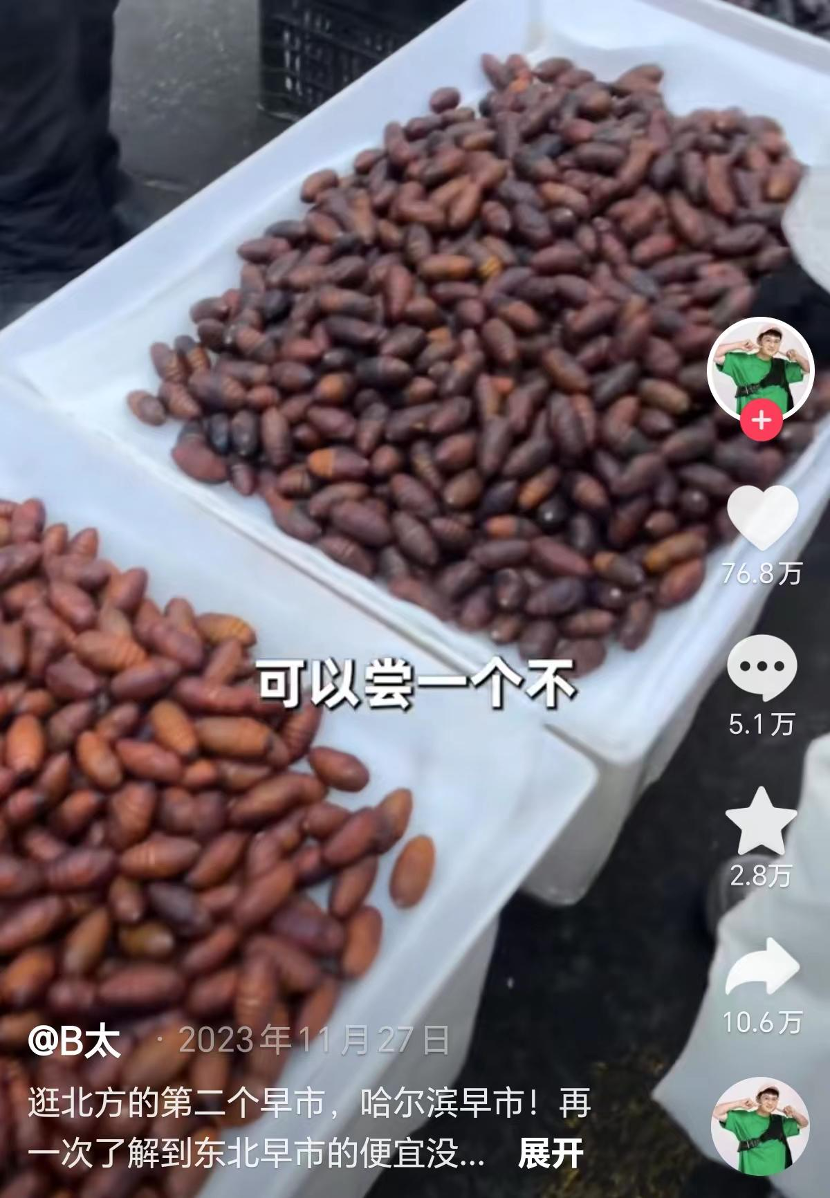Open the comments section
Viewport: 830px width, 1198px height.
click(762, 667)
